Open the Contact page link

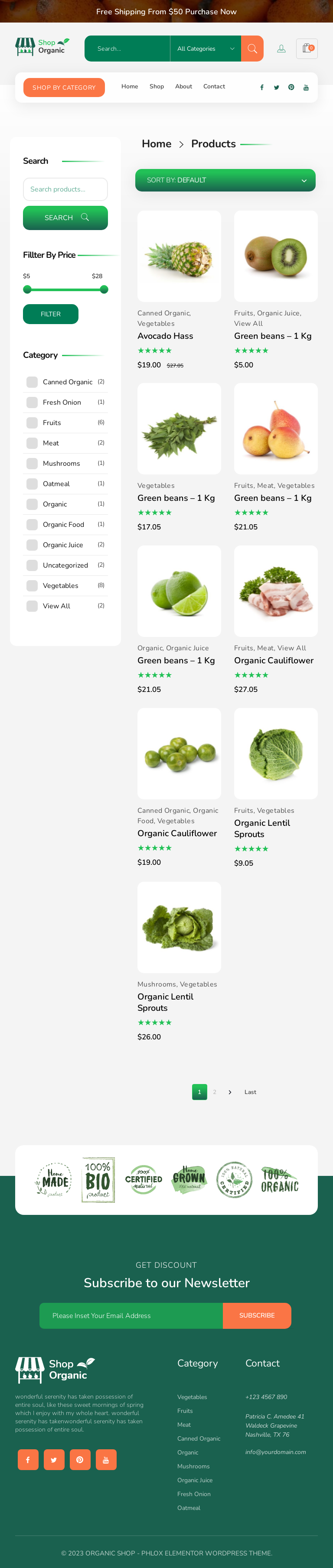tap(214, 86)
